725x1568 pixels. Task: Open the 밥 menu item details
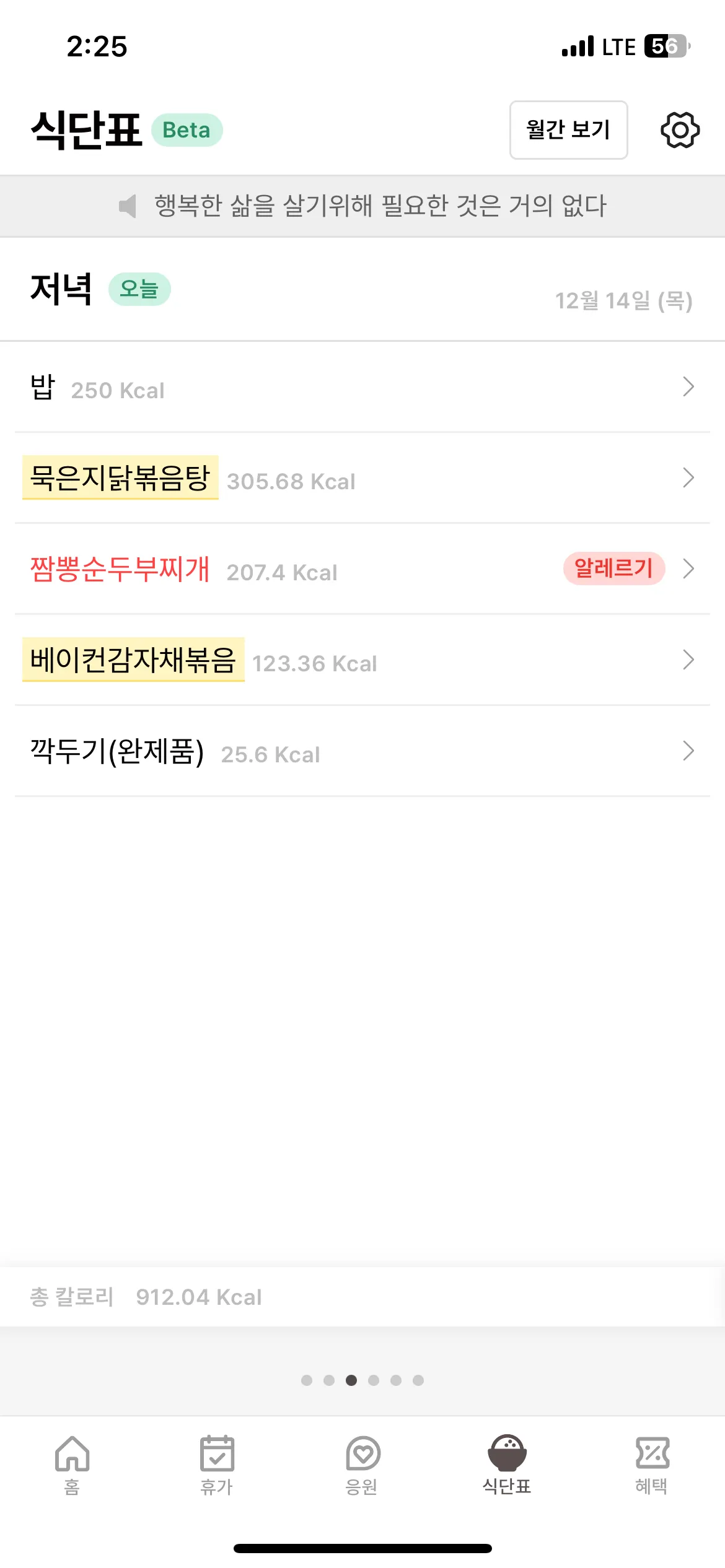click(x=362, y=387)
